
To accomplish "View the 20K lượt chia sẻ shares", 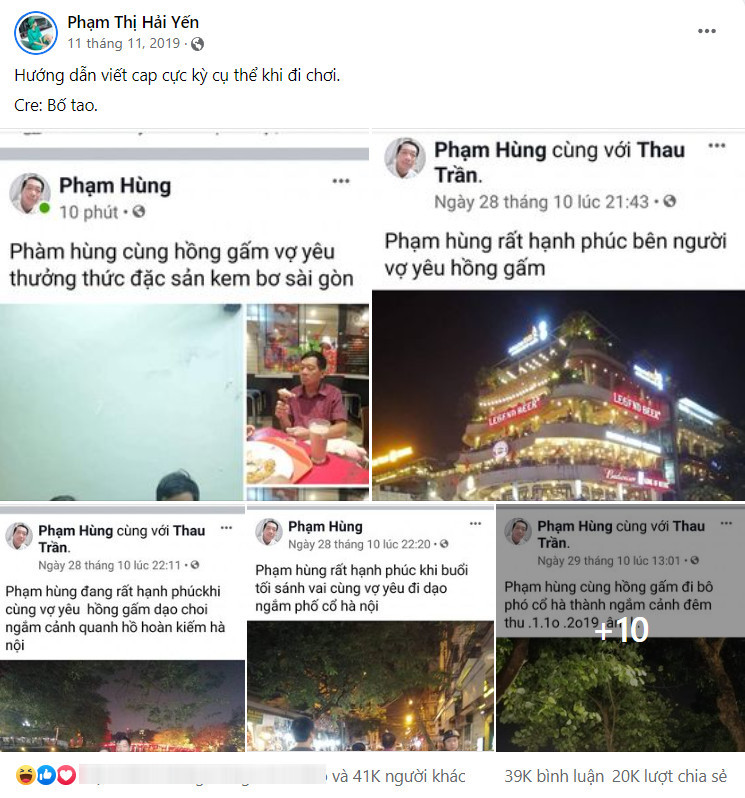I will [x=669, y=776].
